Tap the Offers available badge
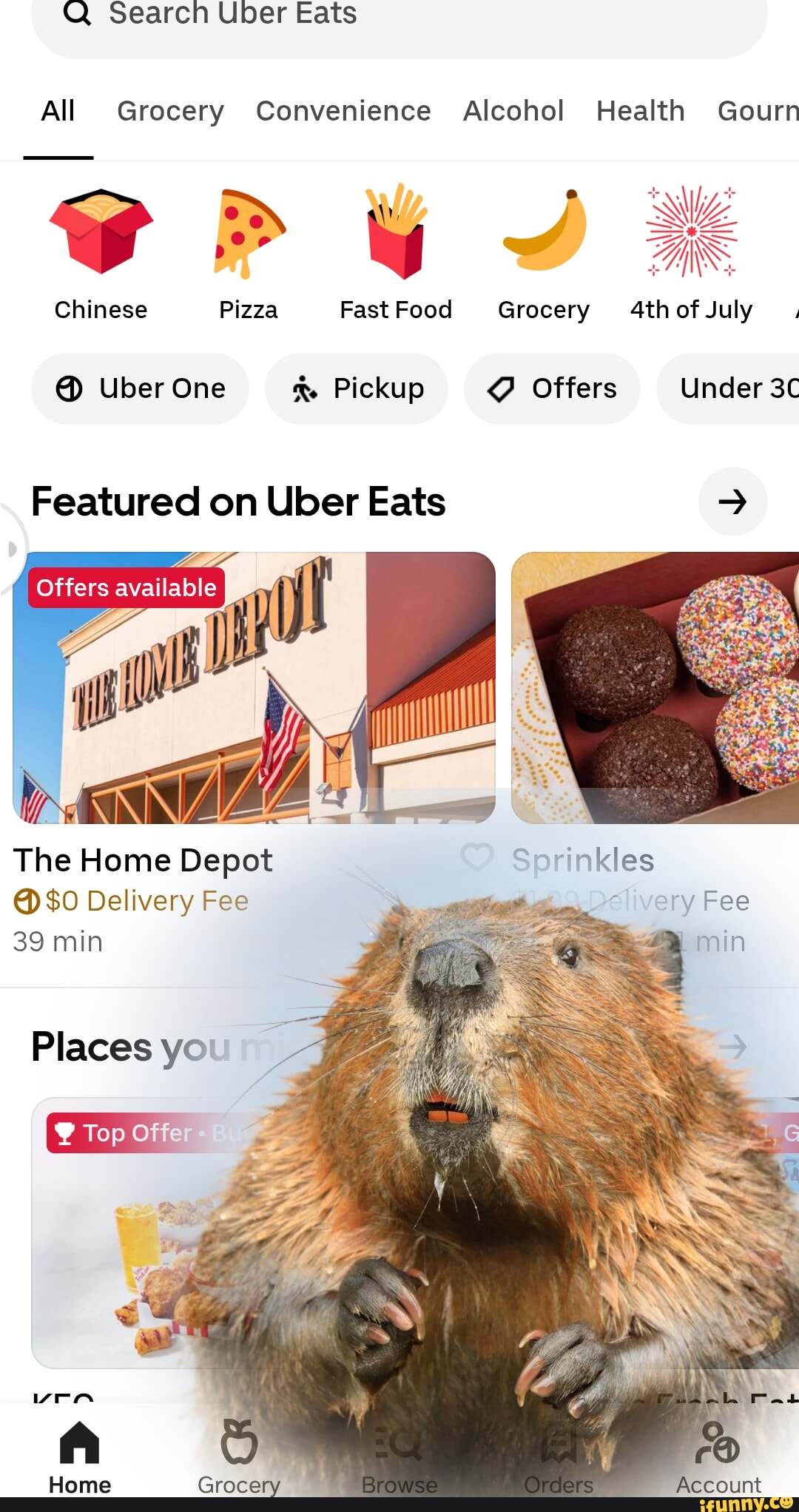 [x=124, y=587]
